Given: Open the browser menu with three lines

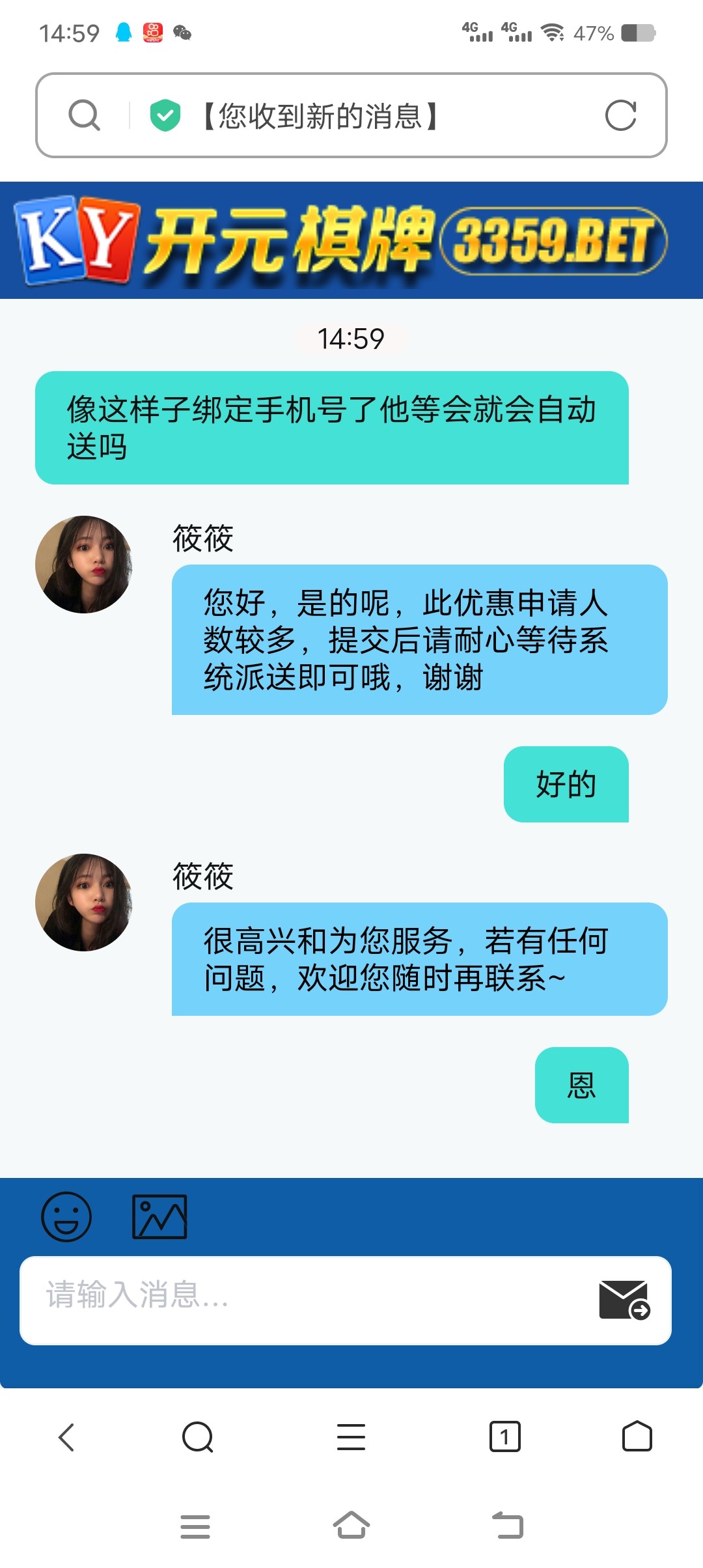Looking at the screenshot, I should point(351,1436).
